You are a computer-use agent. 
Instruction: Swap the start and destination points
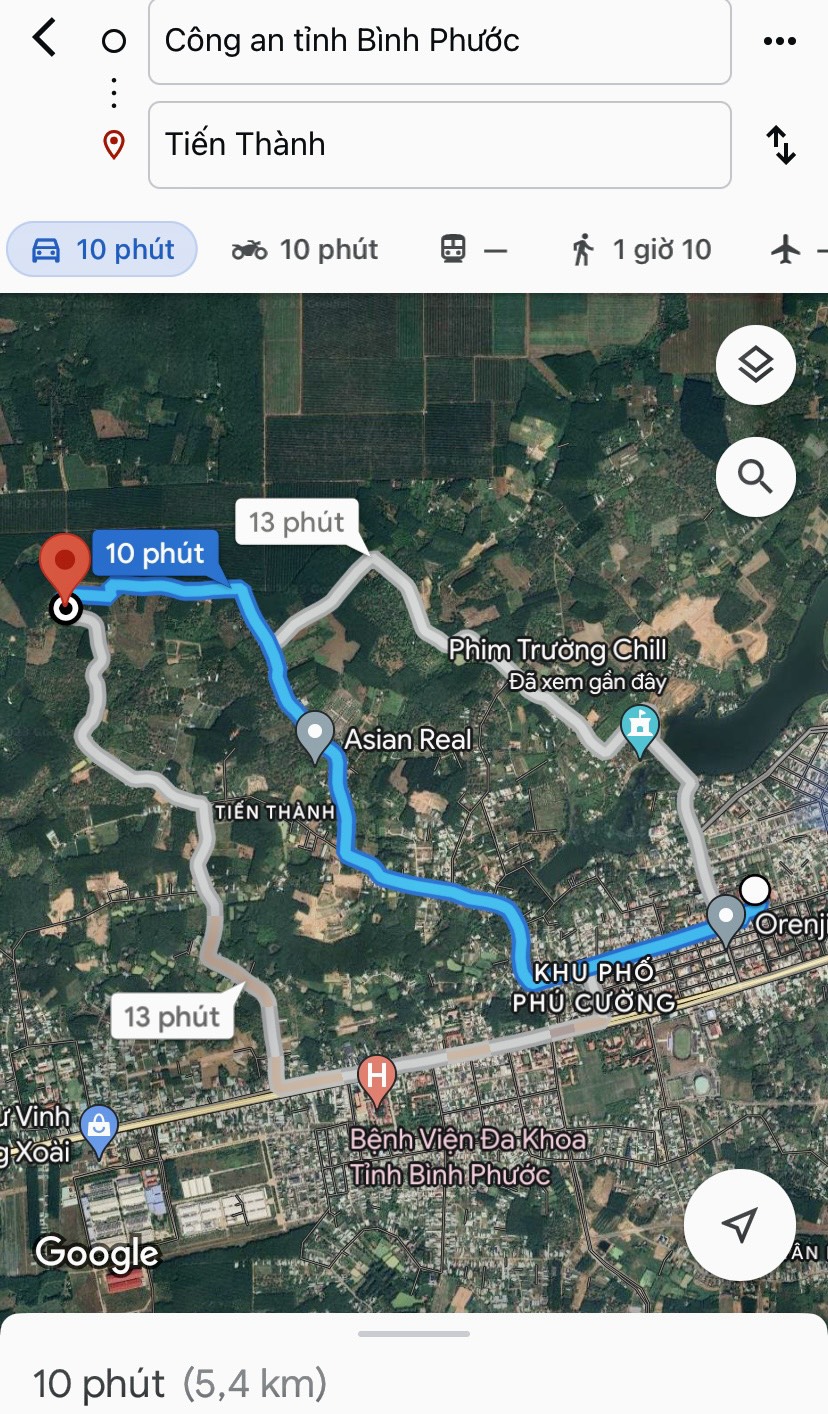[x=781, y=145]
